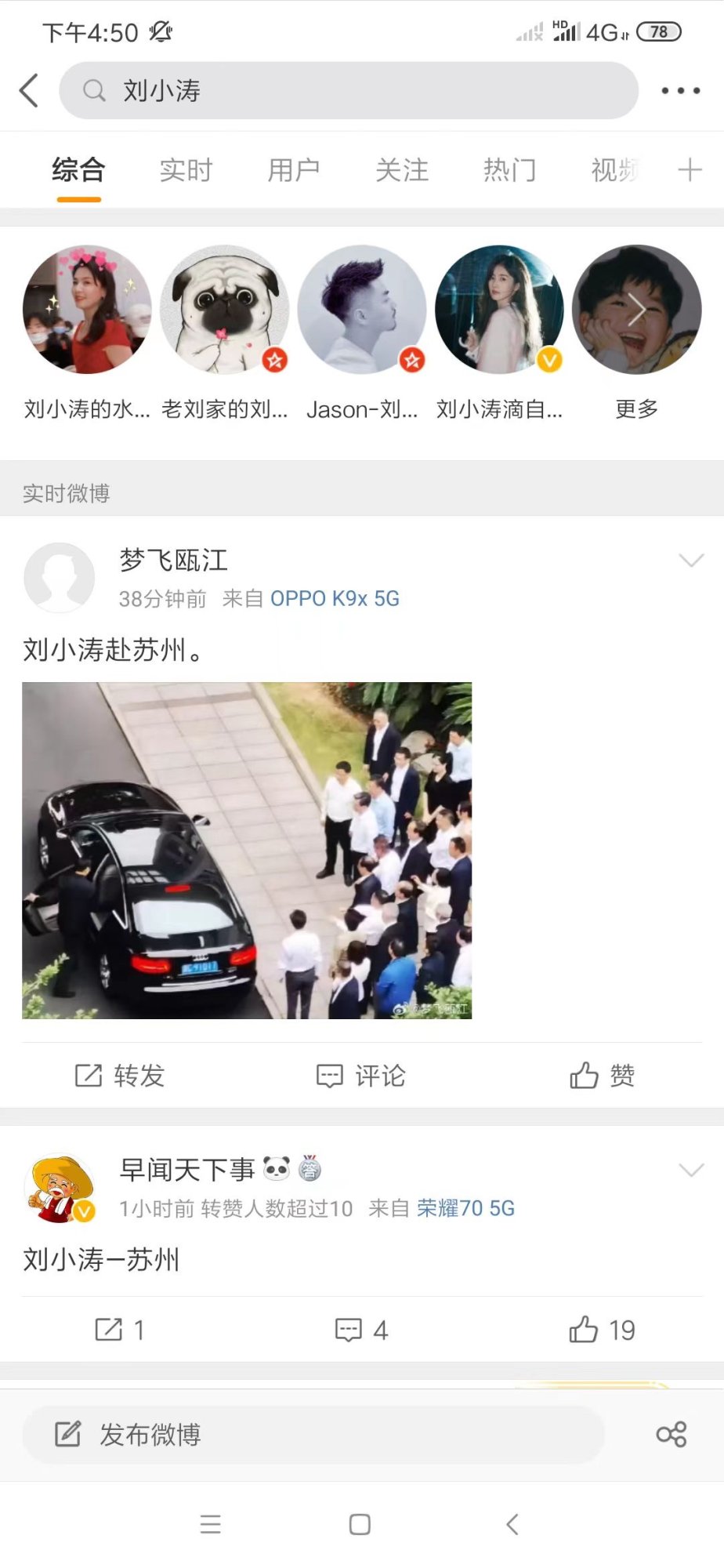Viewport: 724px width, 1568px height.
Task: Comment on 梦飞瓯江's post via 评论
Action: coord(361,1076)
